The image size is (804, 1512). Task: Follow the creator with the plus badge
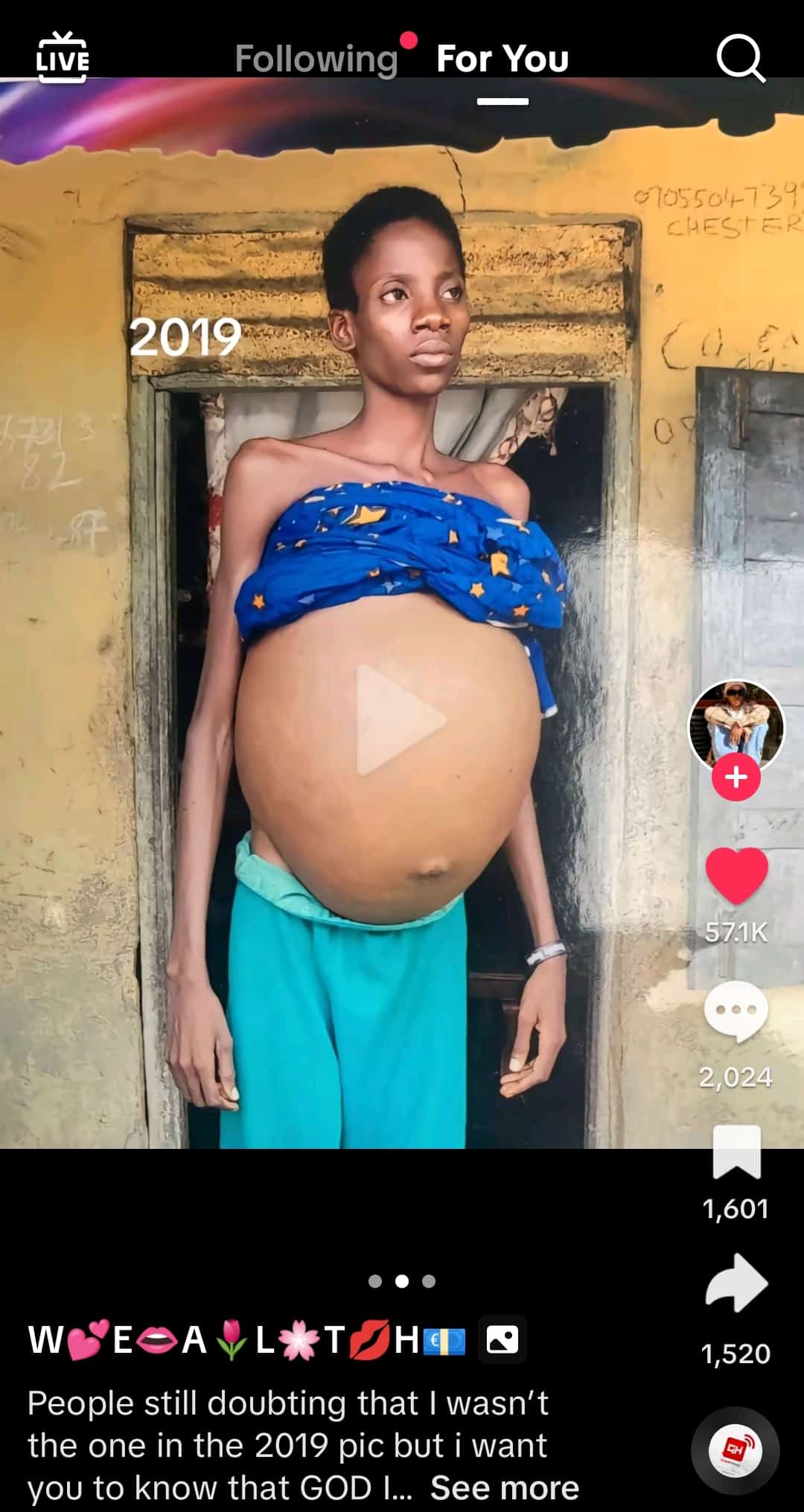tap(736, 778)
